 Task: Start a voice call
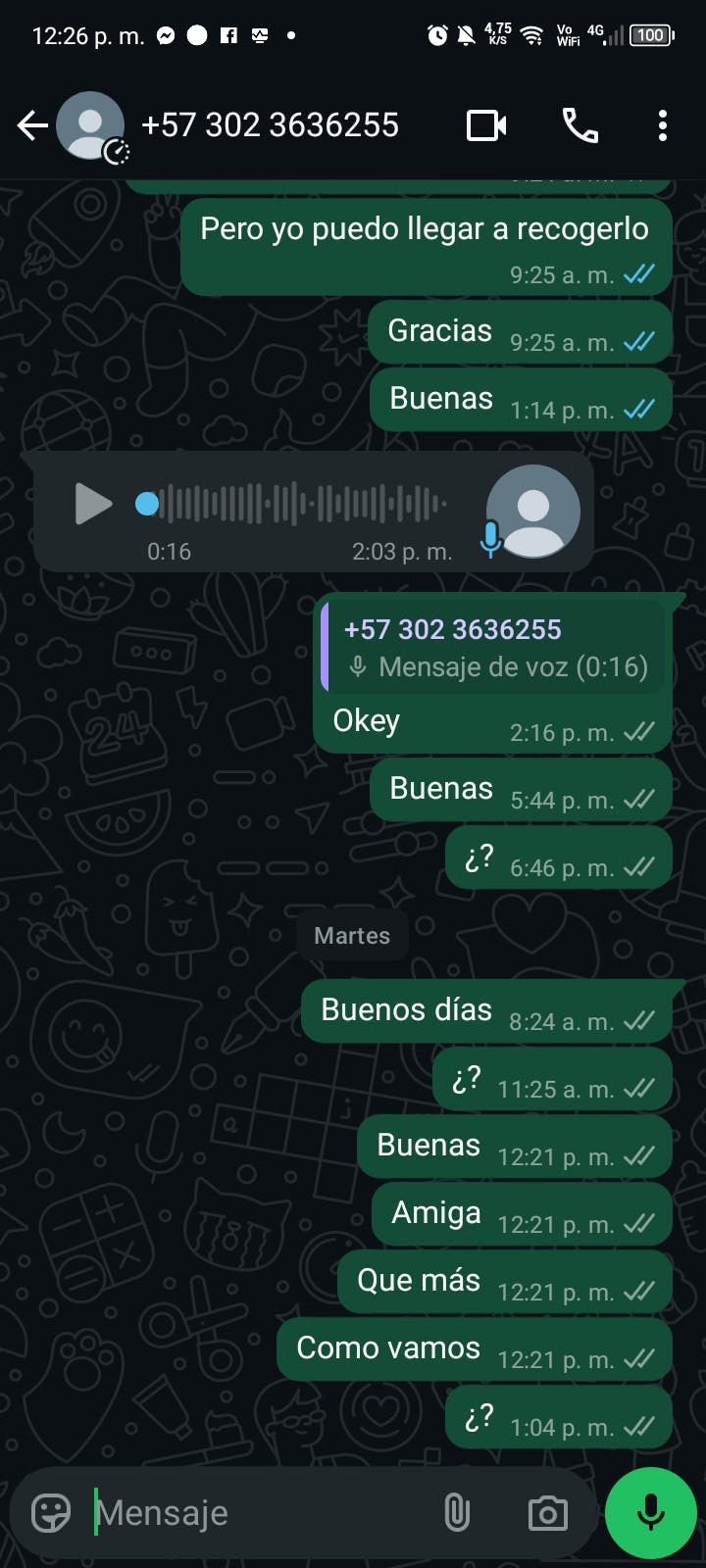[580, 125]
